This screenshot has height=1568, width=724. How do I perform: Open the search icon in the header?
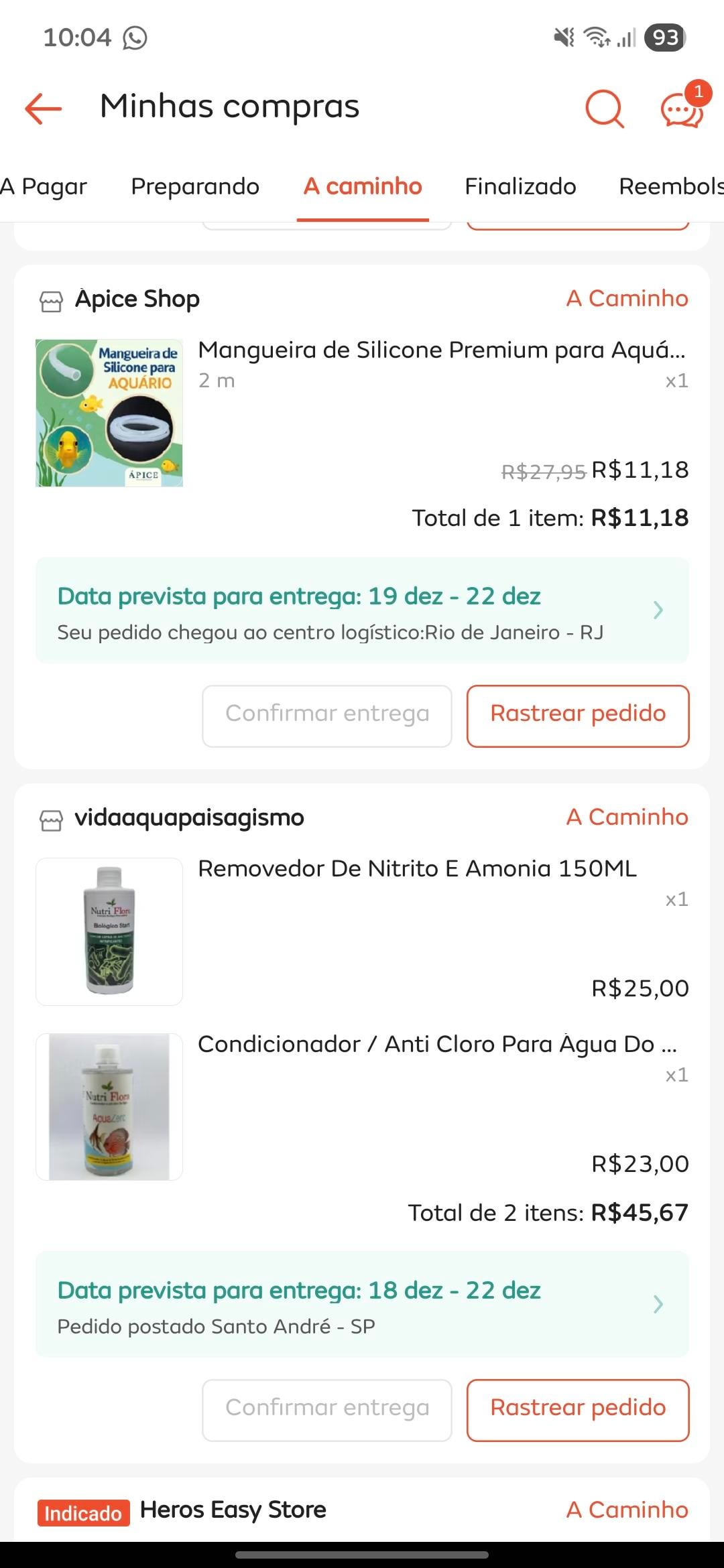(x=604, y=108)
